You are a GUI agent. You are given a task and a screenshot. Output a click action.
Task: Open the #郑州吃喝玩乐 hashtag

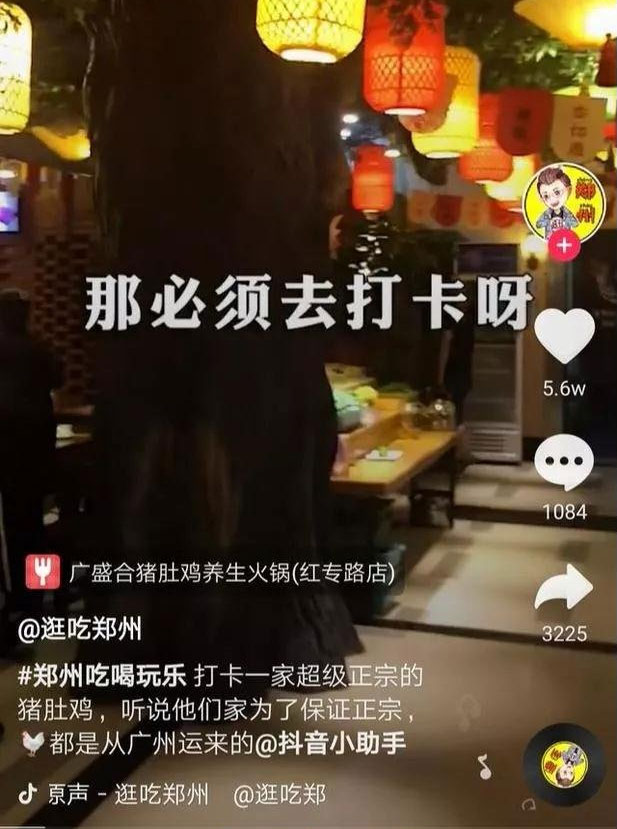[x=102, y=676]
